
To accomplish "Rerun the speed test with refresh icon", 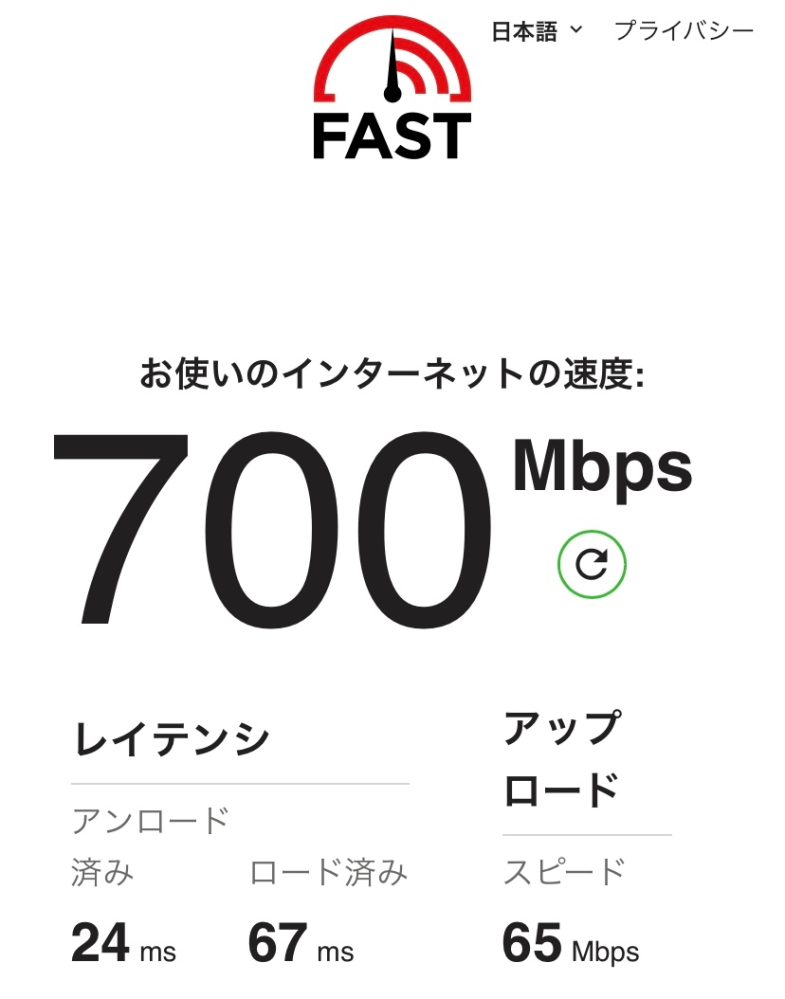I will 591,565.
